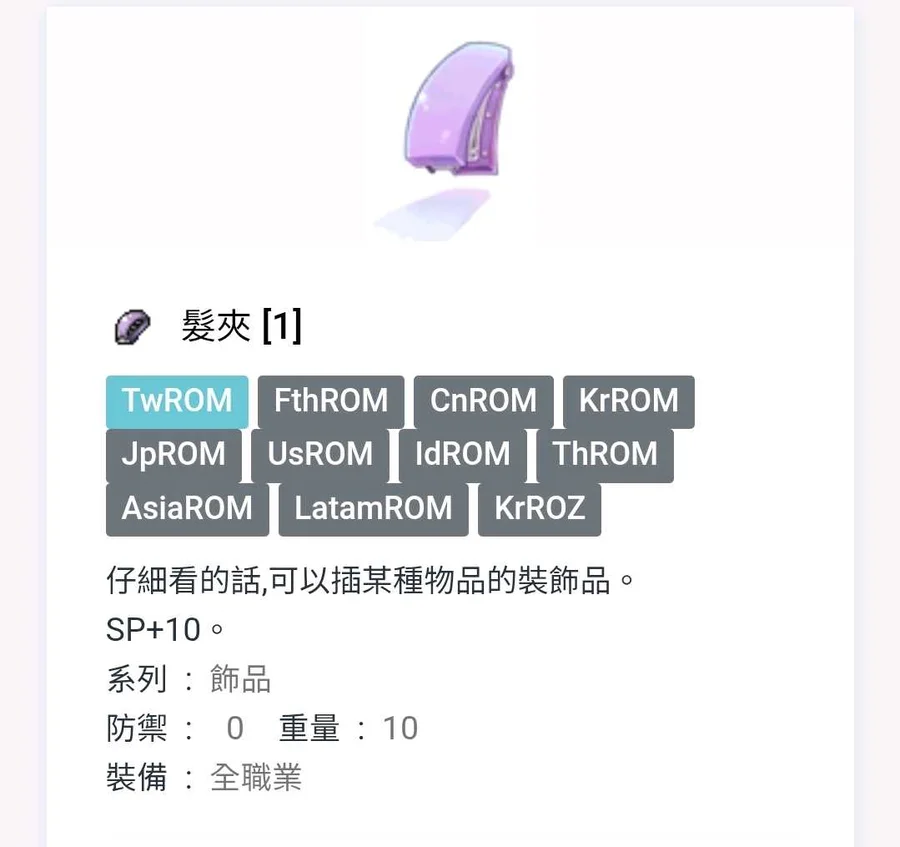Viewport: 900px width, 847px height.
Task: Choose the CnROM chip
Action: (x=483, y=401)
